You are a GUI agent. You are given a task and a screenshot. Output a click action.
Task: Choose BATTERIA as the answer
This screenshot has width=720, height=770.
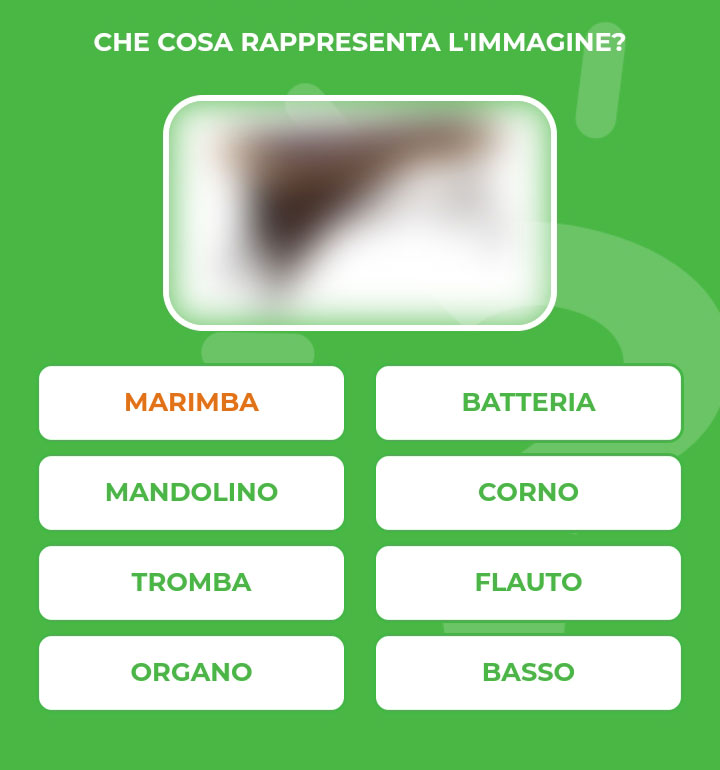tap(528, 403)
